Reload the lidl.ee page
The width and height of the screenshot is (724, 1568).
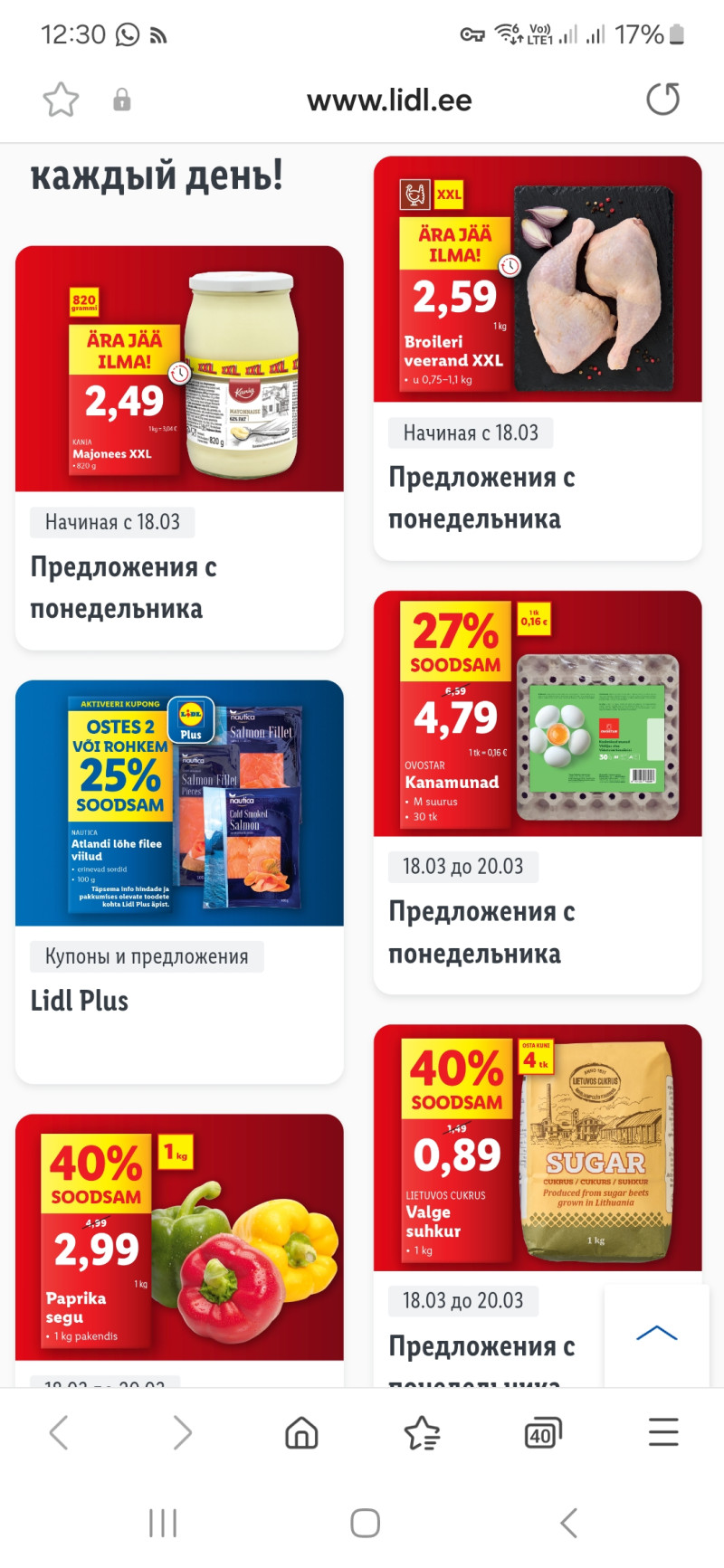[x=662, y=100]
